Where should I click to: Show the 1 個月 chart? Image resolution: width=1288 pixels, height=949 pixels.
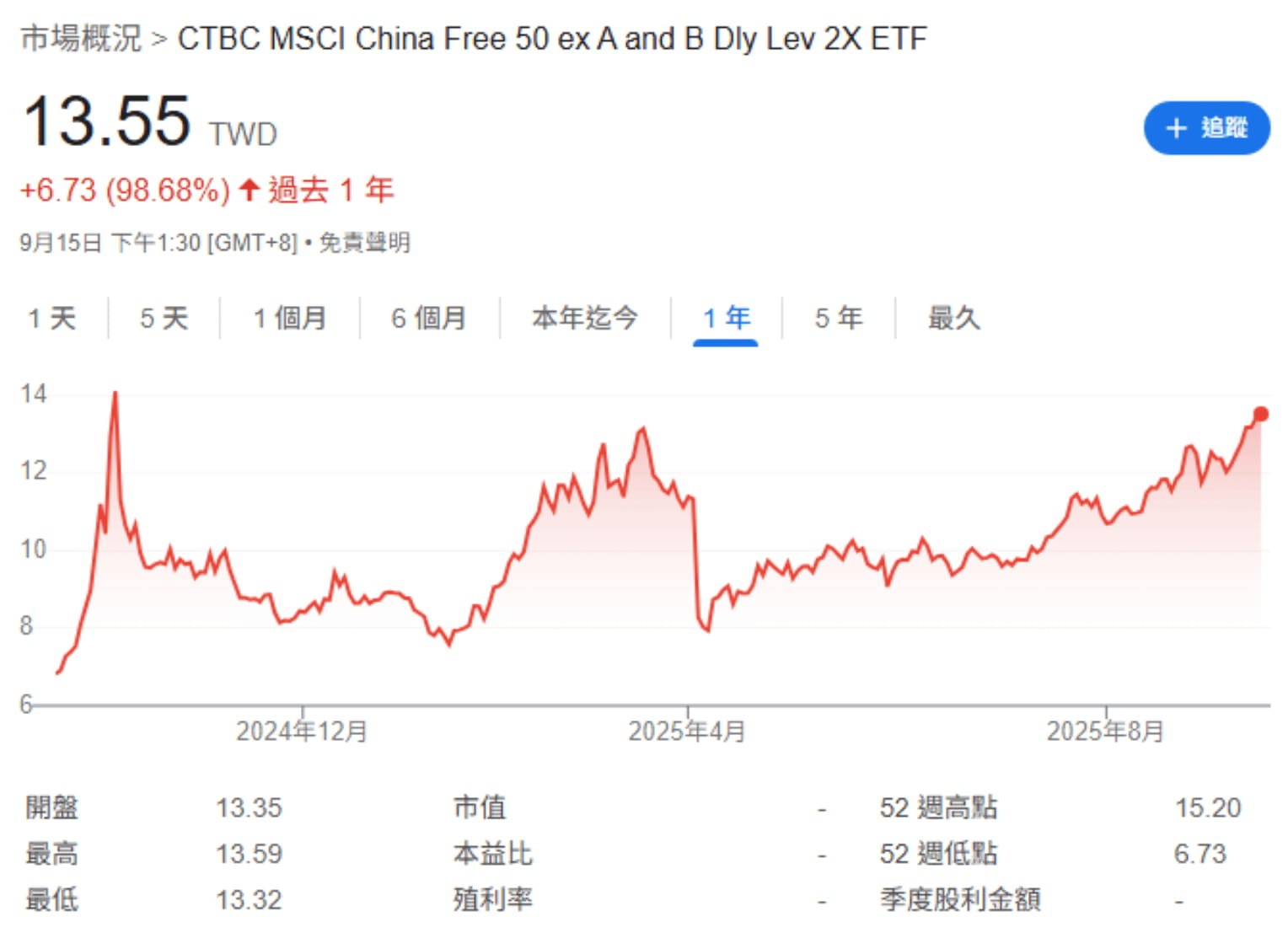(290, 318)
